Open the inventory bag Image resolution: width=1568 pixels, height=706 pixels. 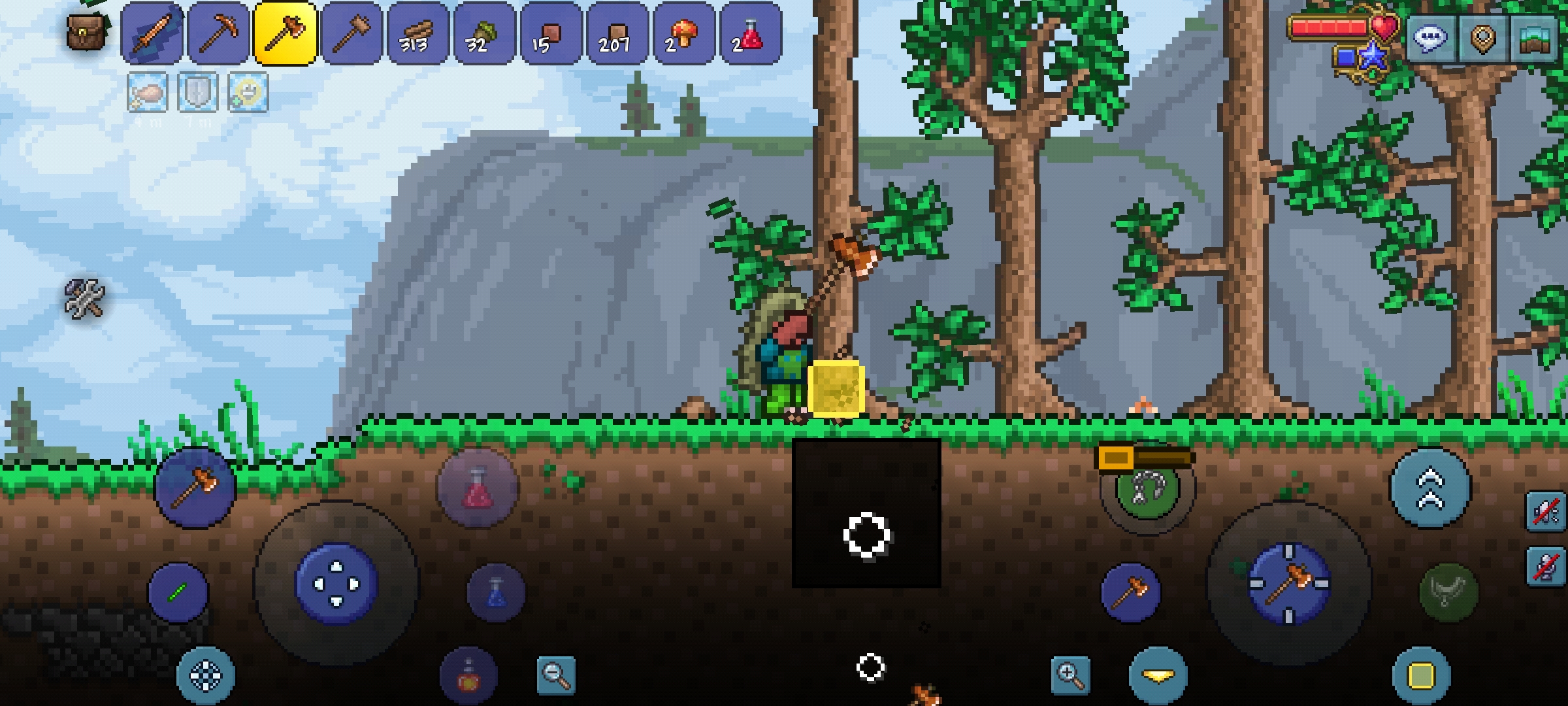[x=86, y=31]
